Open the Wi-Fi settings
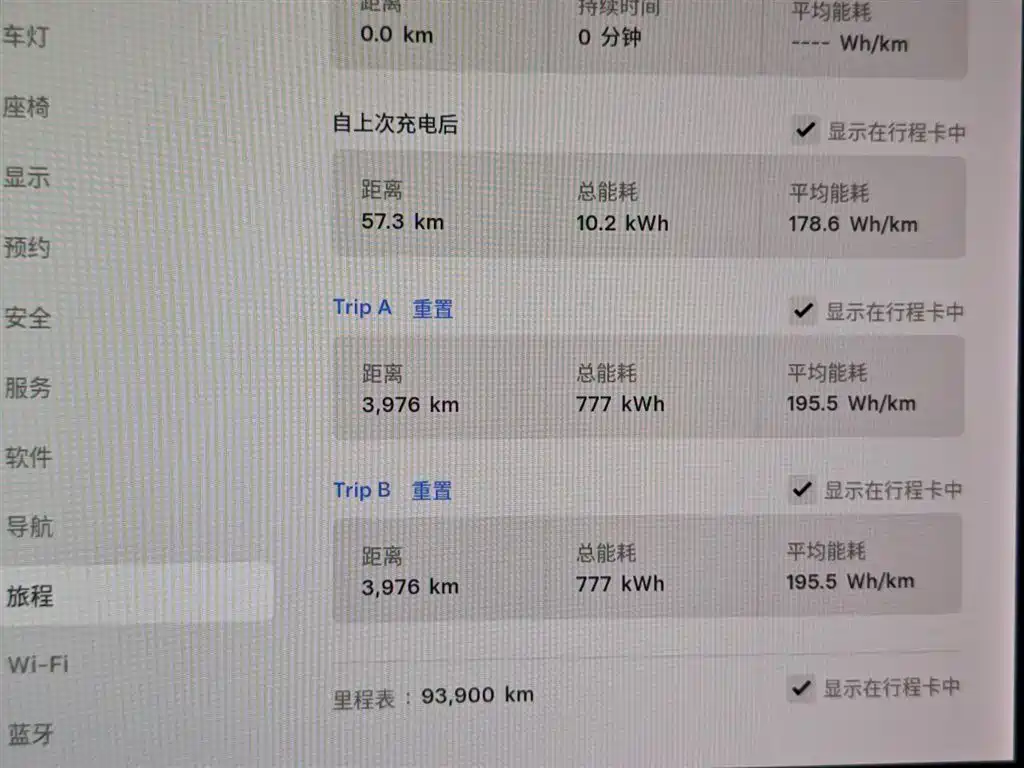Viewport: 1024px width, 768px height. pos(38,664)
